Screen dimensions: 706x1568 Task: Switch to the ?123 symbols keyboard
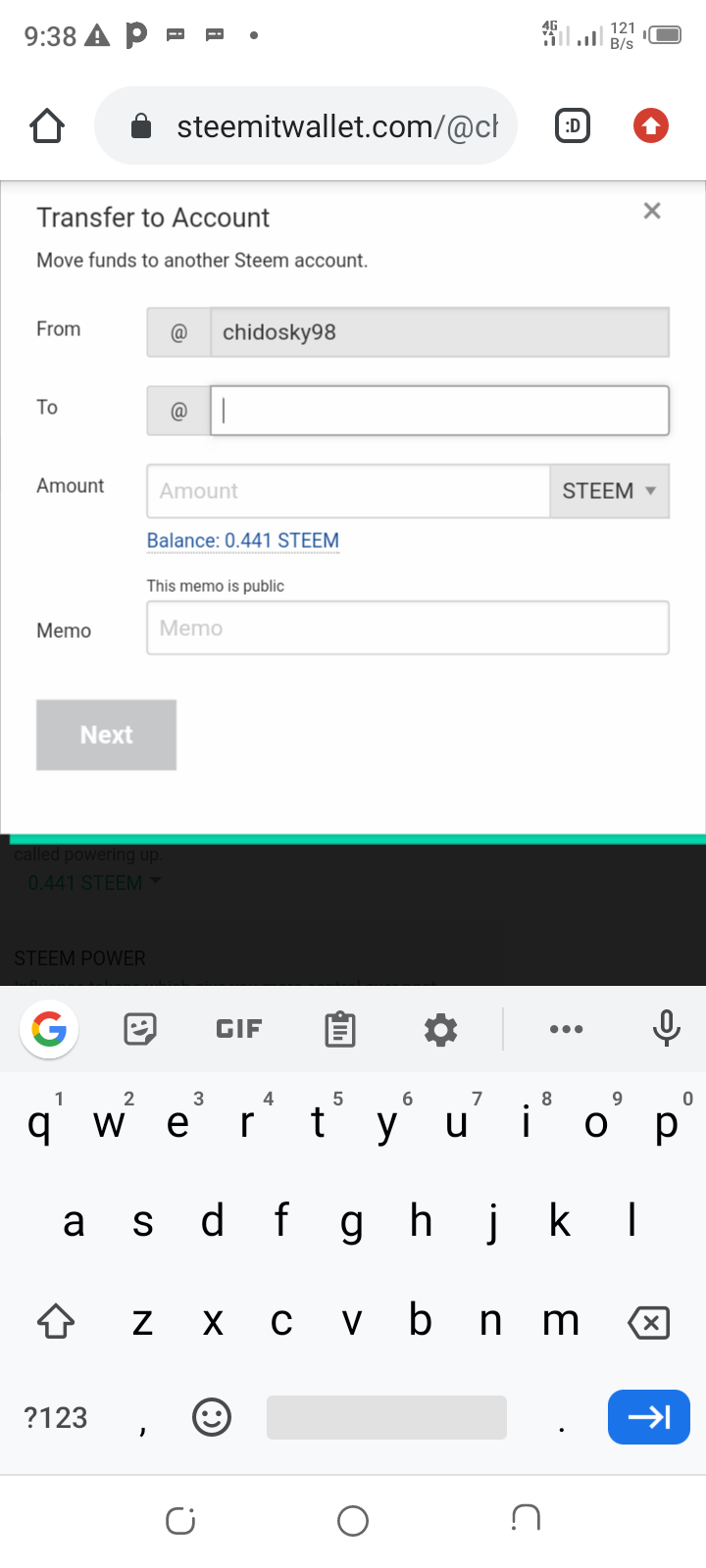(56, 1418)
